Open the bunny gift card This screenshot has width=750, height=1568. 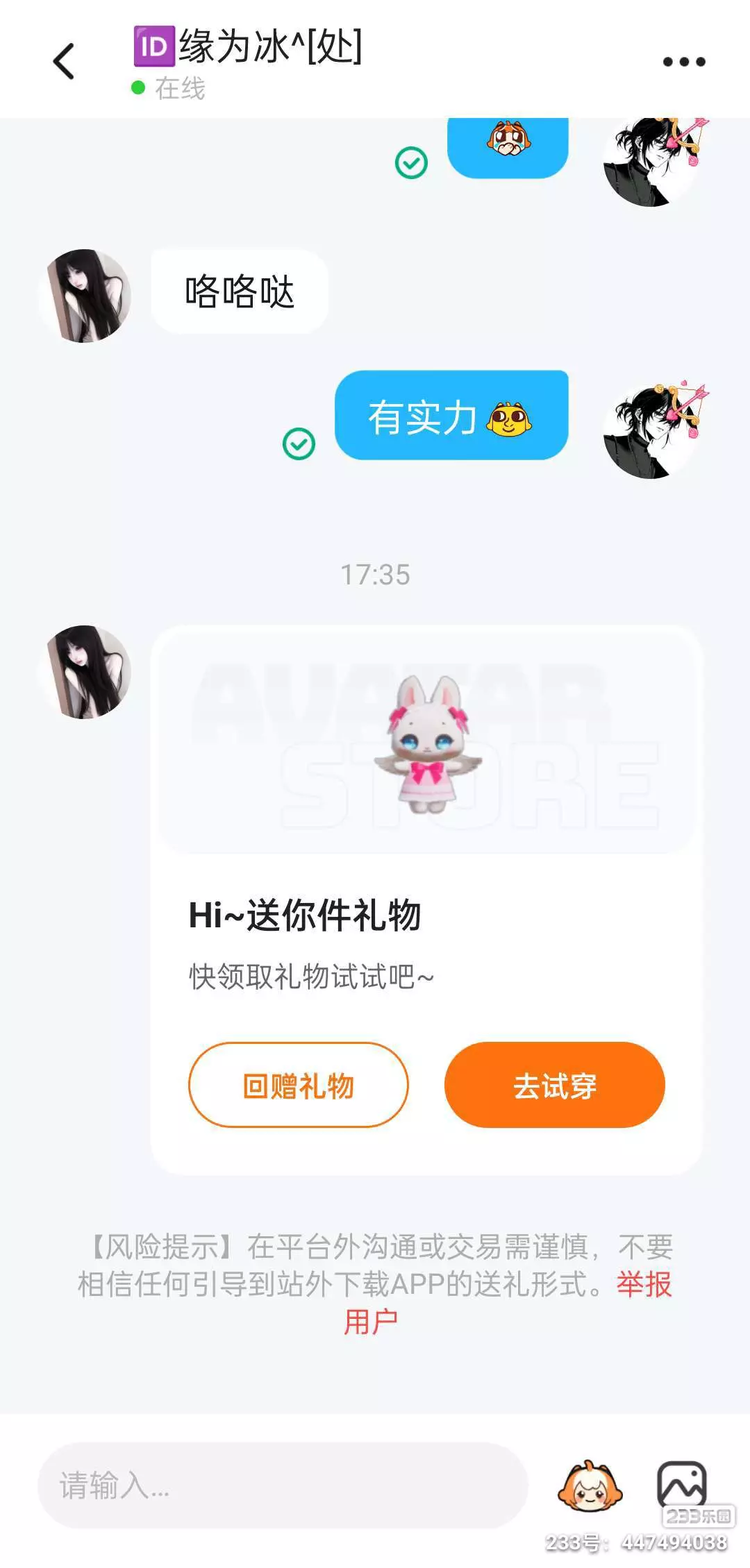(426, 740)
